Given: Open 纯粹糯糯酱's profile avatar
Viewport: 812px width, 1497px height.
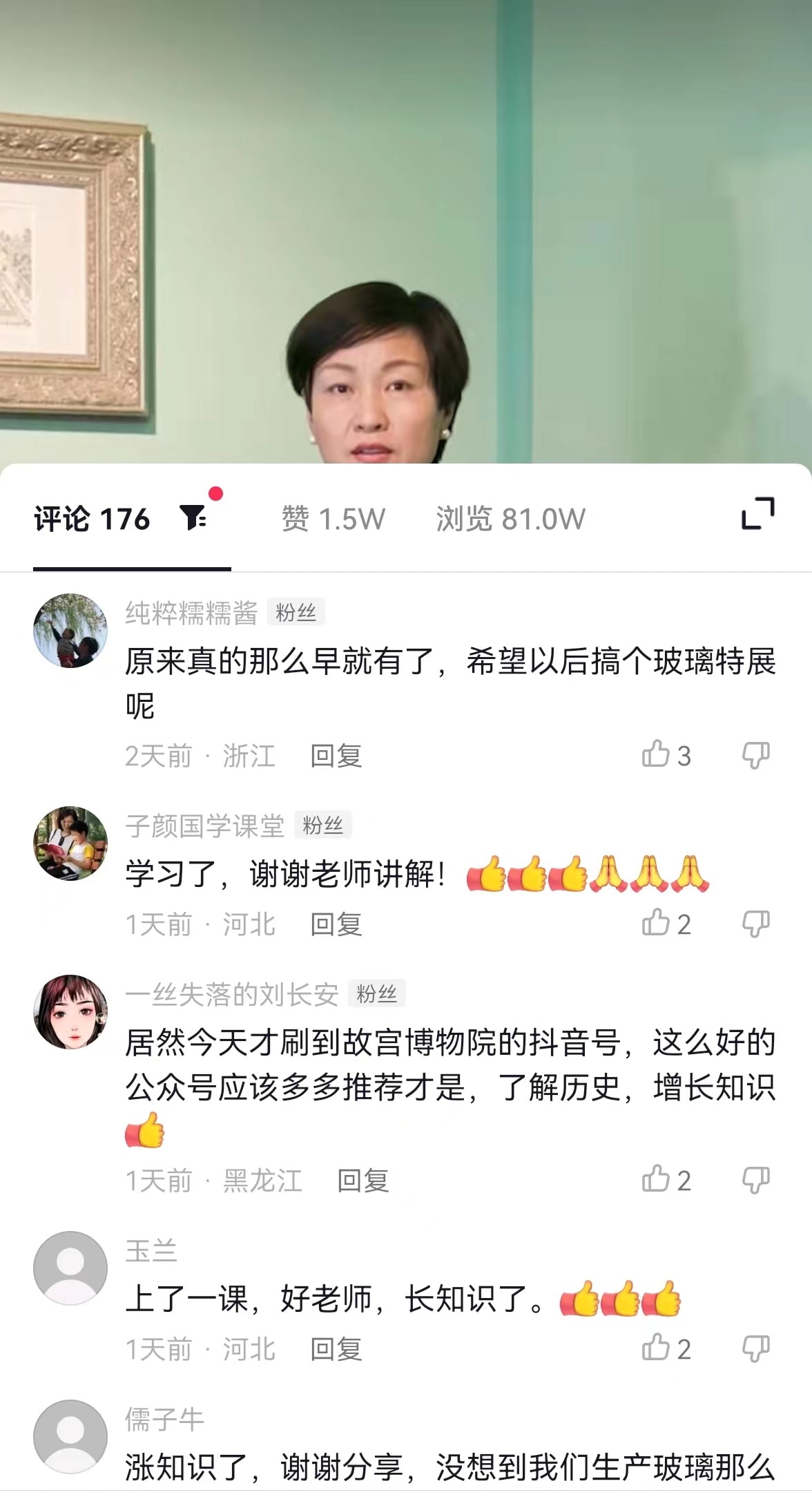Looking at the screenshot, I should point(70,630).
